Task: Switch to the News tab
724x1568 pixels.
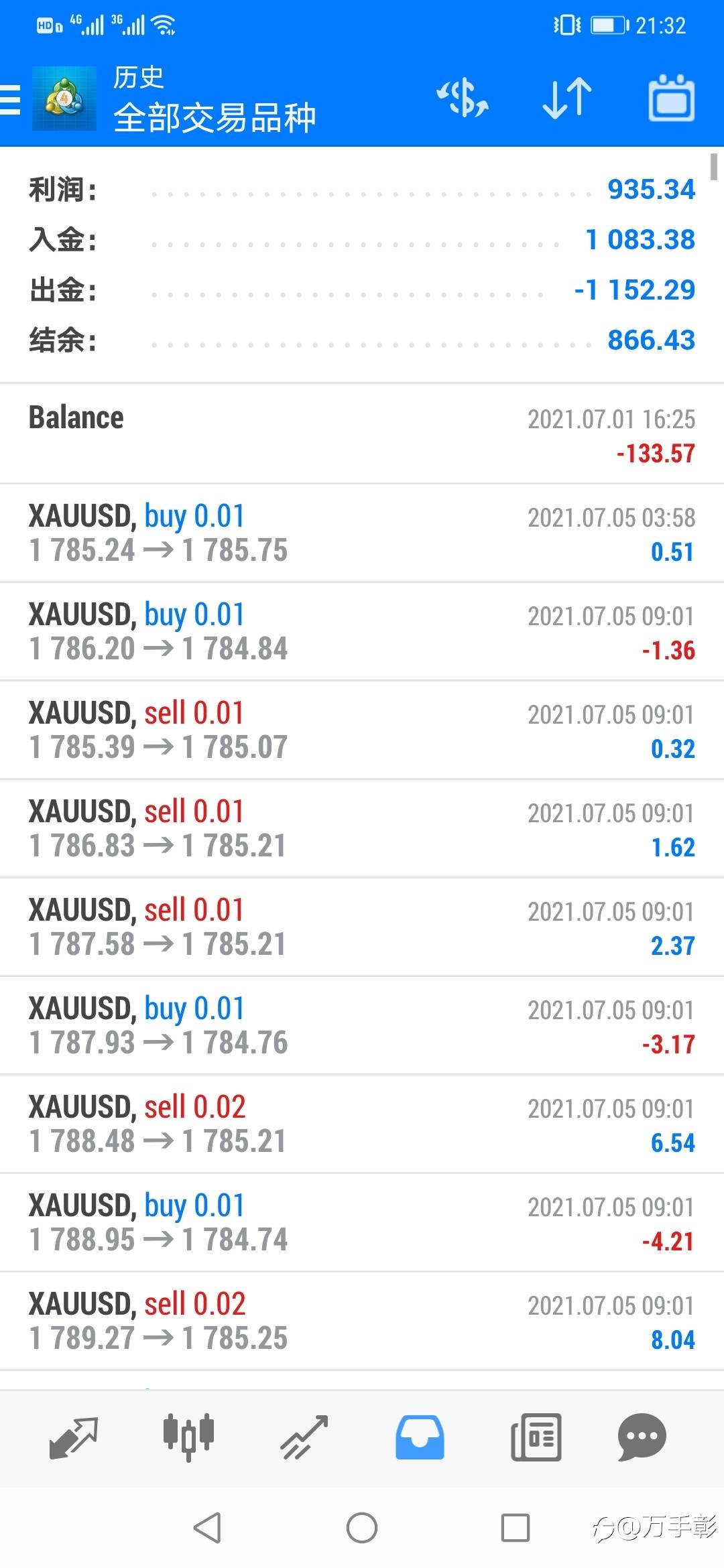Action: pos(536,1437)
